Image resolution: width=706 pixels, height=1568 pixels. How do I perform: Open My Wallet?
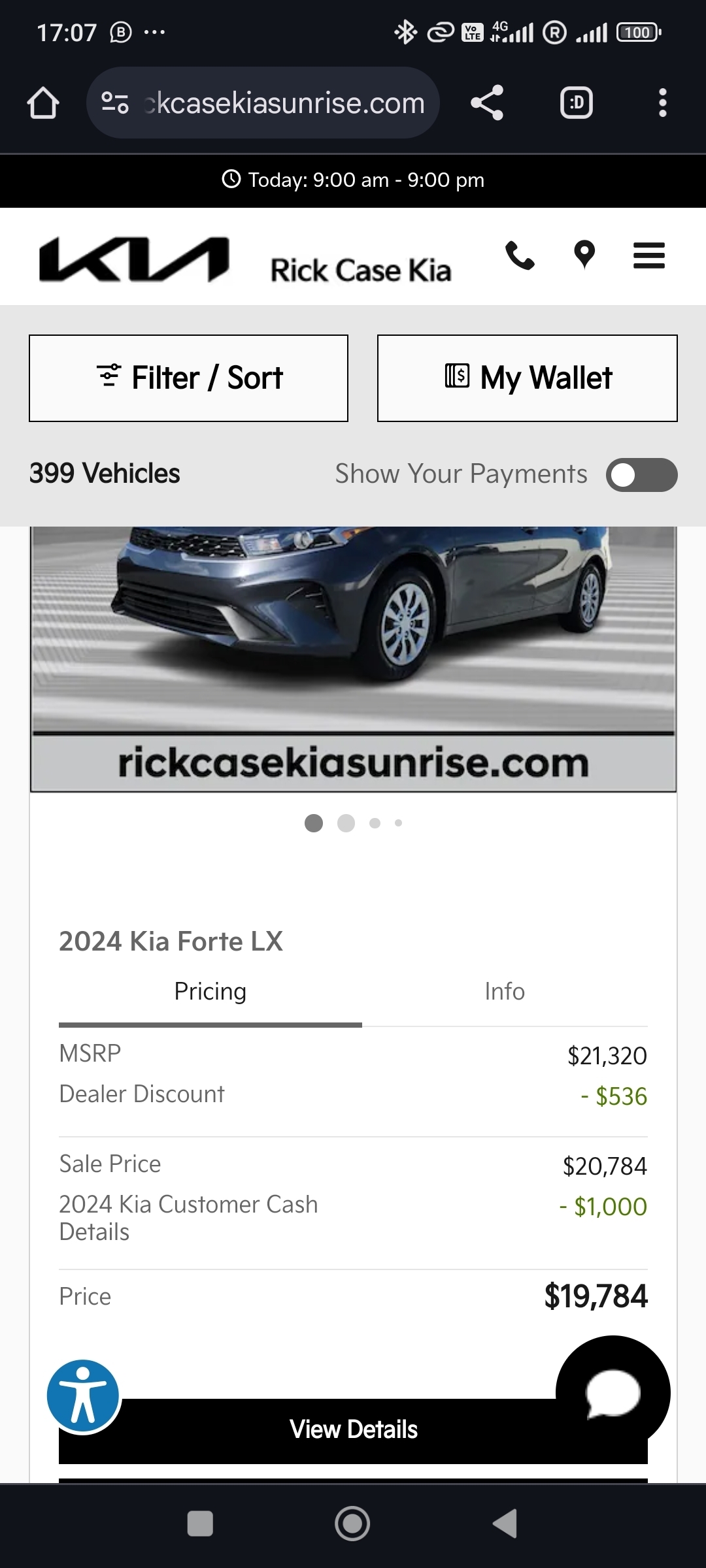tap(527, 378)
